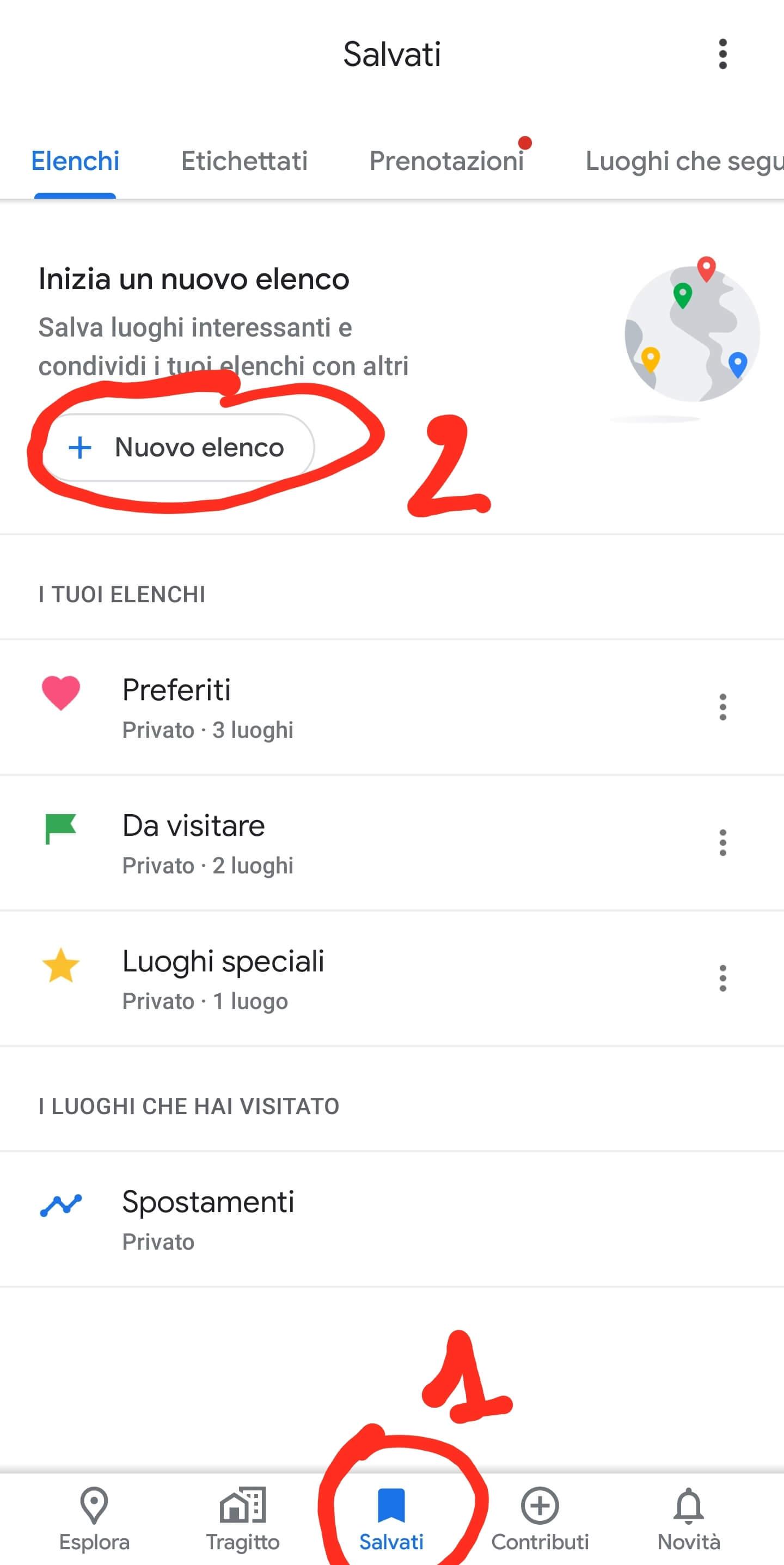Show more options for Da visitare
This screenshot has height=1565, width=784.
722,842
